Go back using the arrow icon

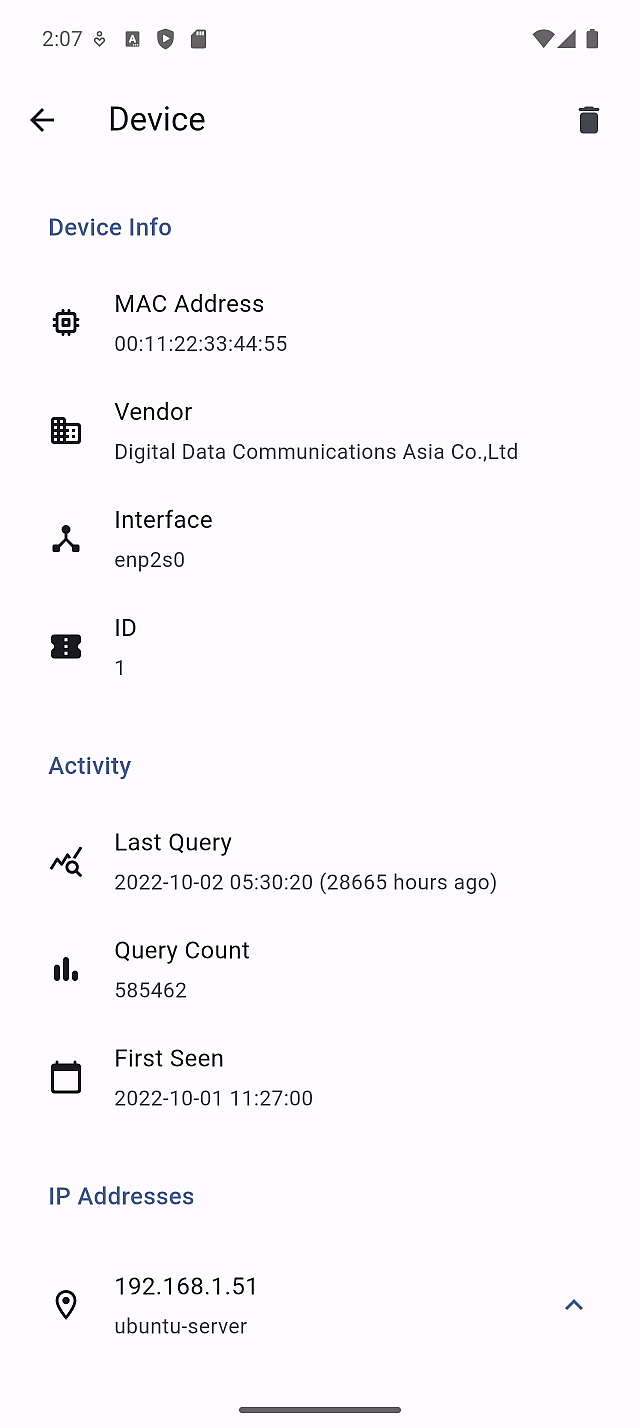click(x=42, y=120)
